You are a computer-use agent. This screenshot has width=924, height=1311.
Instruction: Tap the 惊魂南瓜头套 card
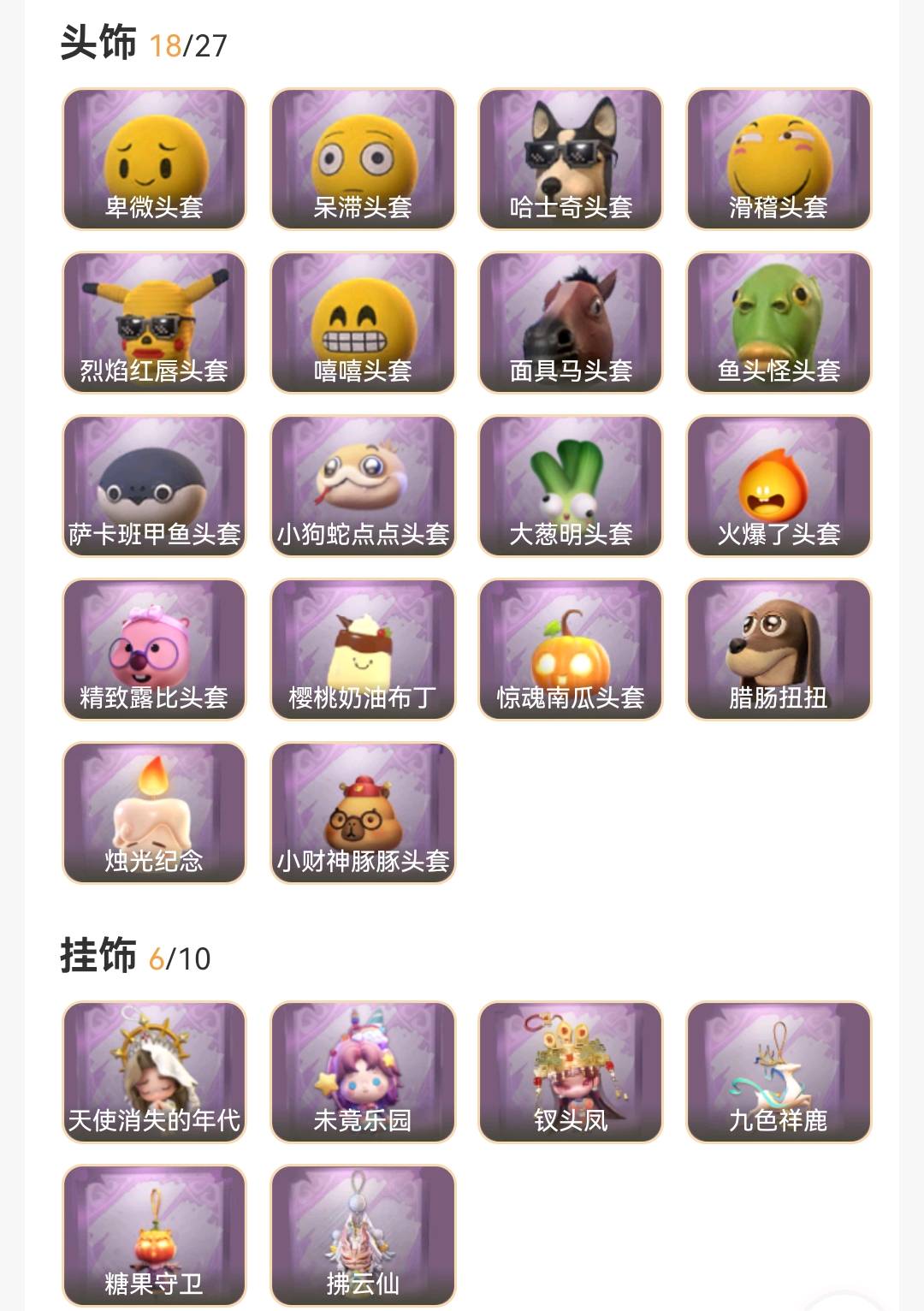571,650
